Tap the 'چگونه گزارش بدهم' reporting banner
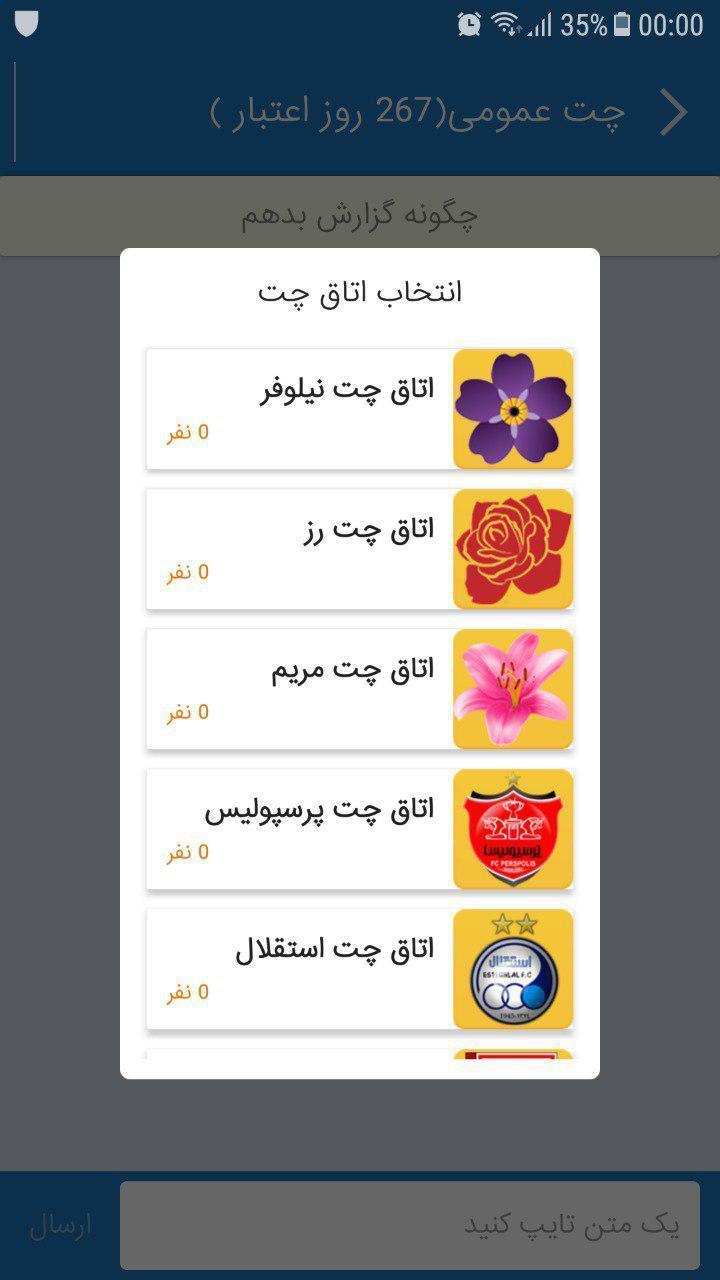720x1280 pixels. pyautogui.click(x=360, y=214)
